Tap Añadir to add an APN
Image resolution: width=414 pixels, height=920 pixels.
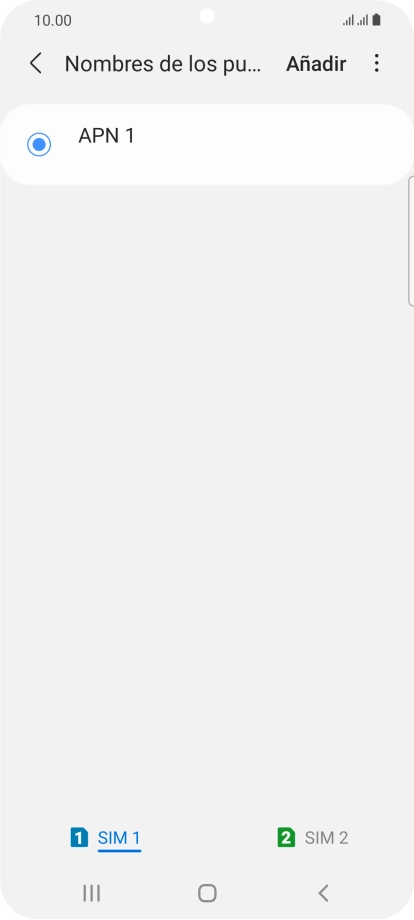316,64
